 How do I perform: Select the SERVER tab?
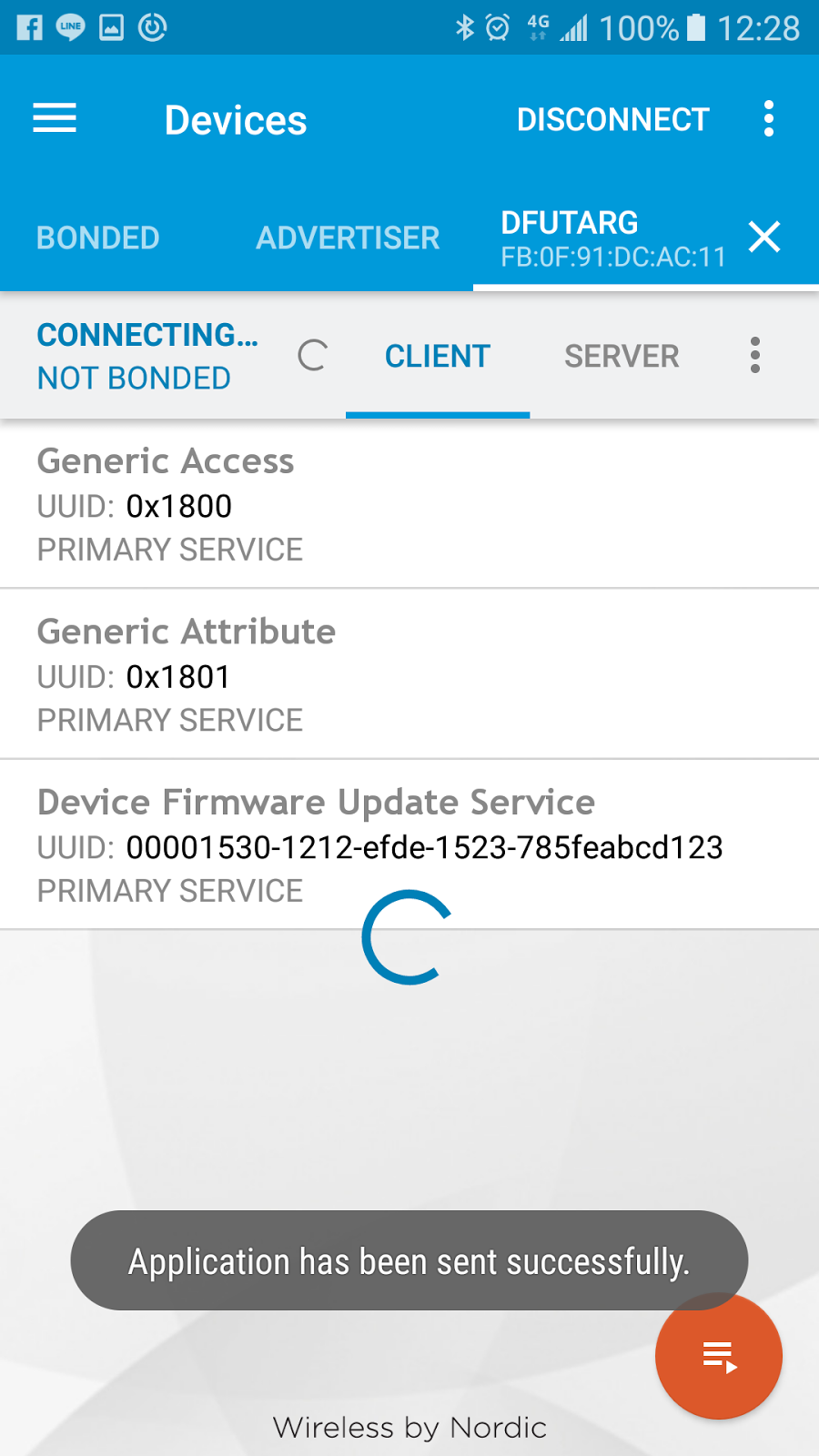point(622,356)
